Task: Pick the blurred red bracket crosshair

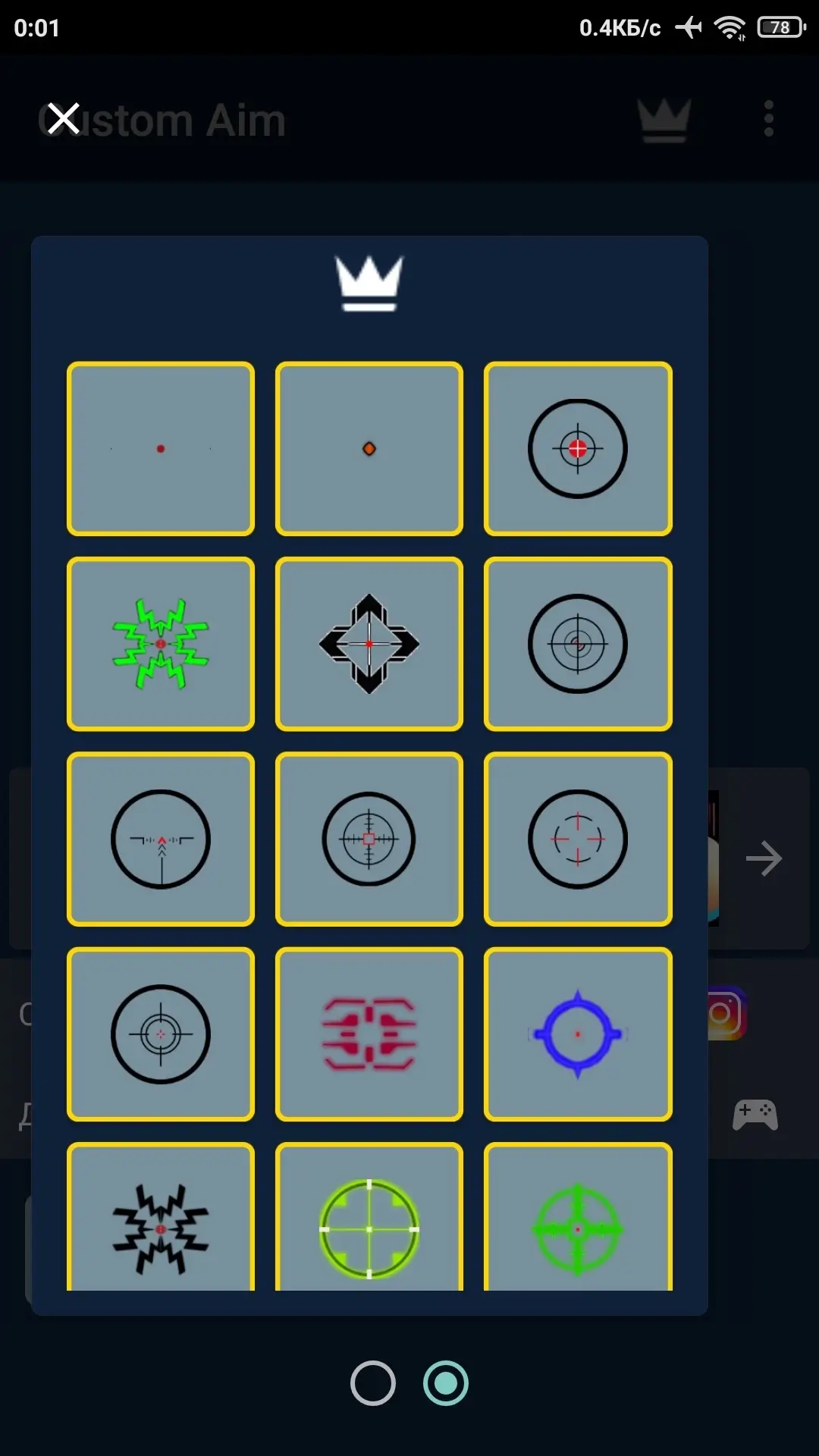Action: coord(369,1034)
